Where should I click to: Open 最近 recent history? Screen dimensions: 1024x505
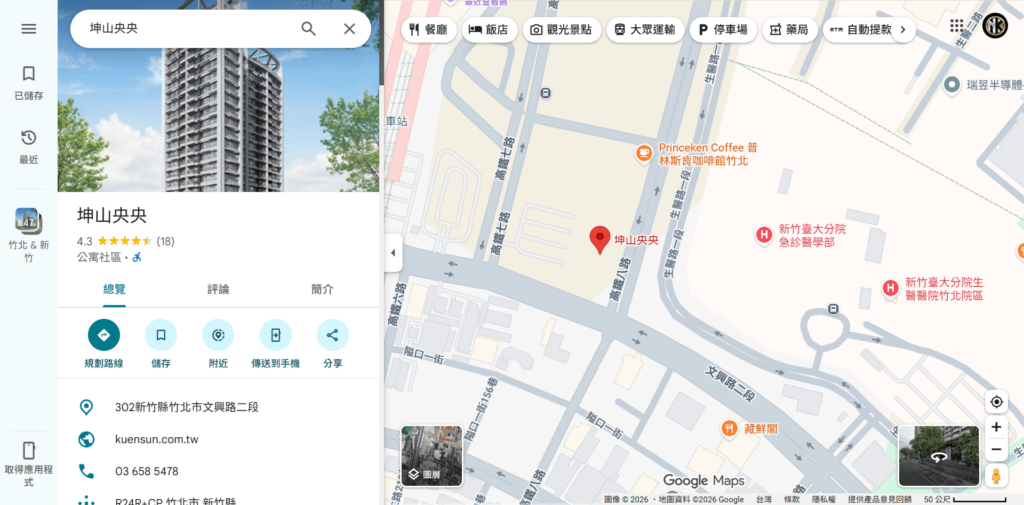click(x=29, y=148)
